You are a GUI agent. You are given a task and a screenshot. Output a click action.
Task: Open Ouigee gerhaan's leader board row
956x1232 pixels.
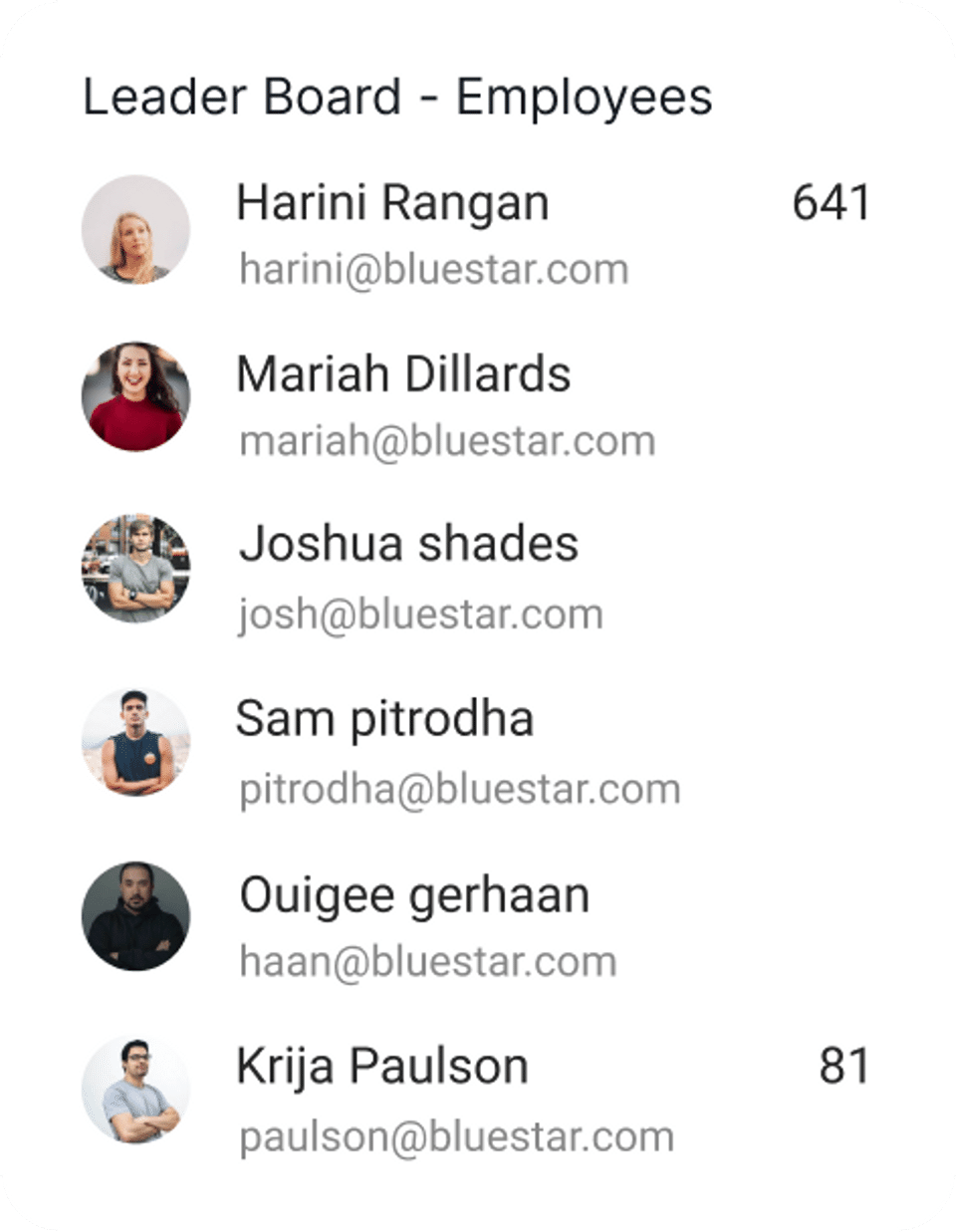[x=414, y=894]
